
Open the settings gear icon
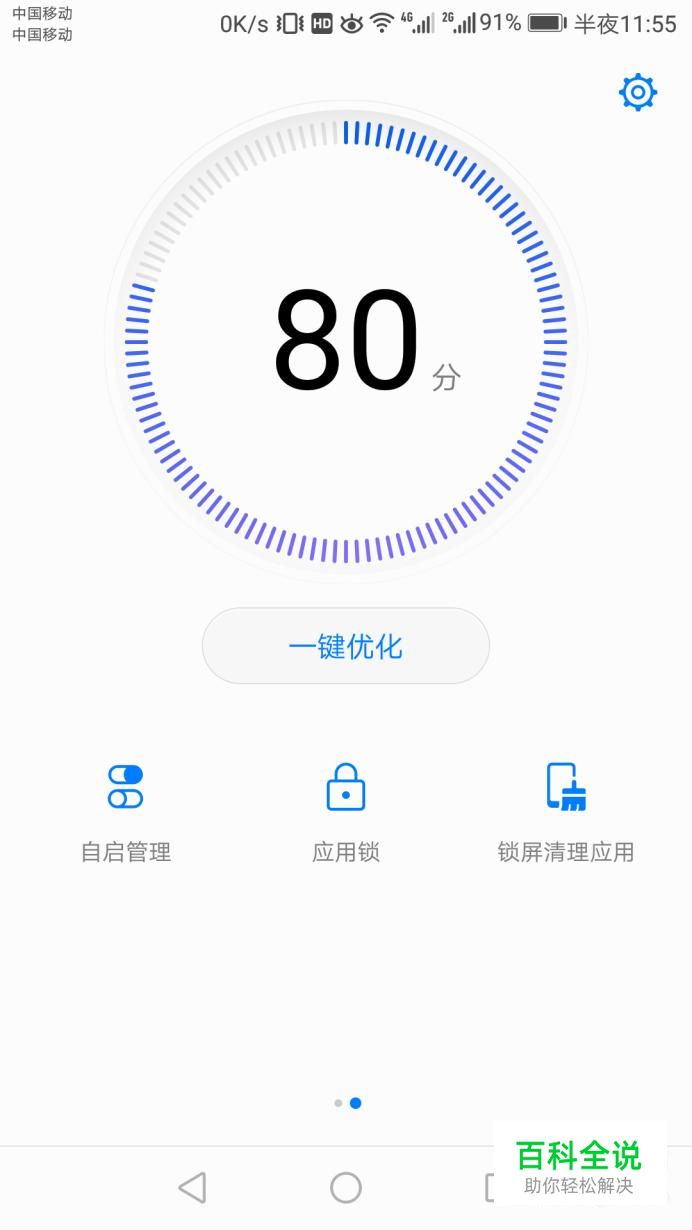(637, 93)
